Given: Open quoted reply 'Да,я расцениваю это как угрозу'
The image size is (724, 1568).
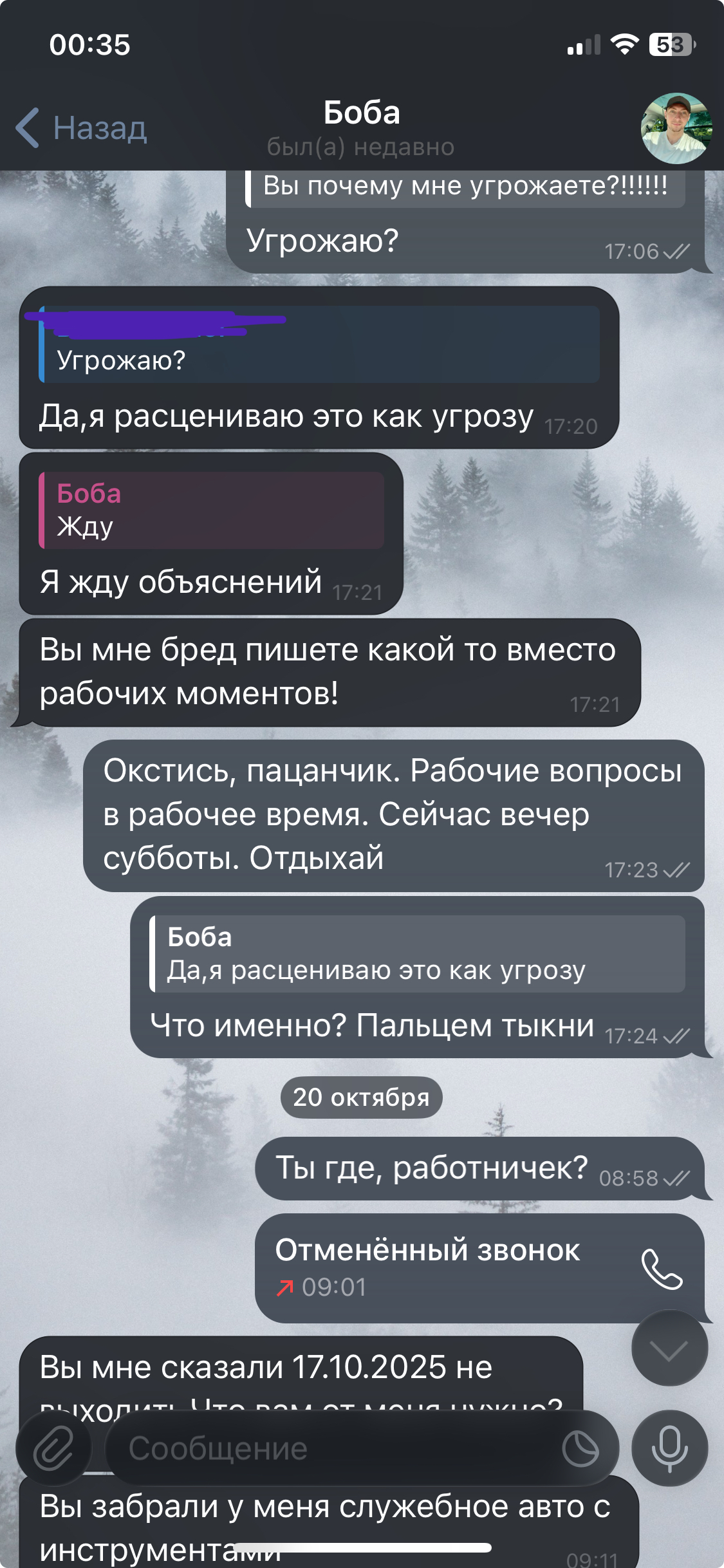Looking at the screenshot, I should click(x=418, y=954).
